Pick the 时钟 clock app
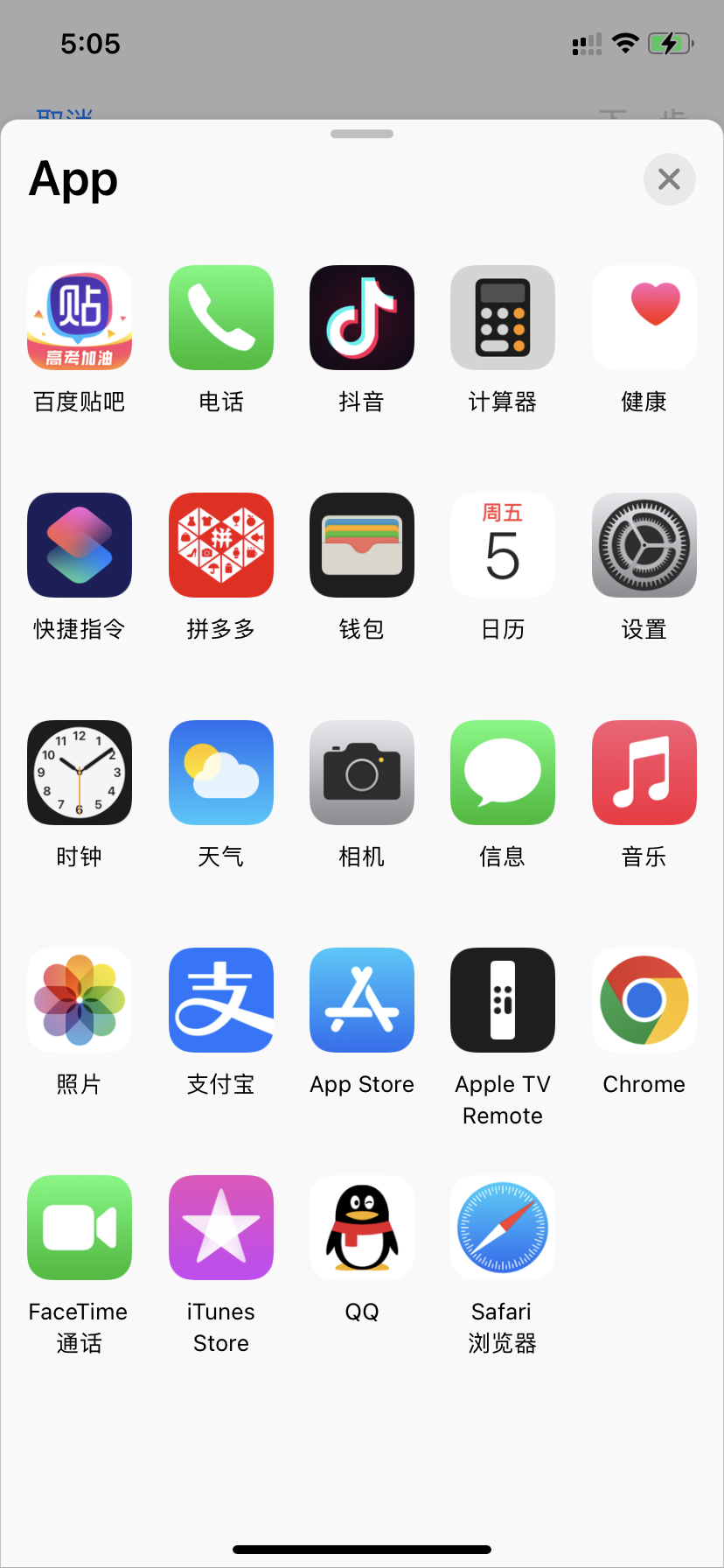The image size is (724, 1568). click(x=80, y=773)
